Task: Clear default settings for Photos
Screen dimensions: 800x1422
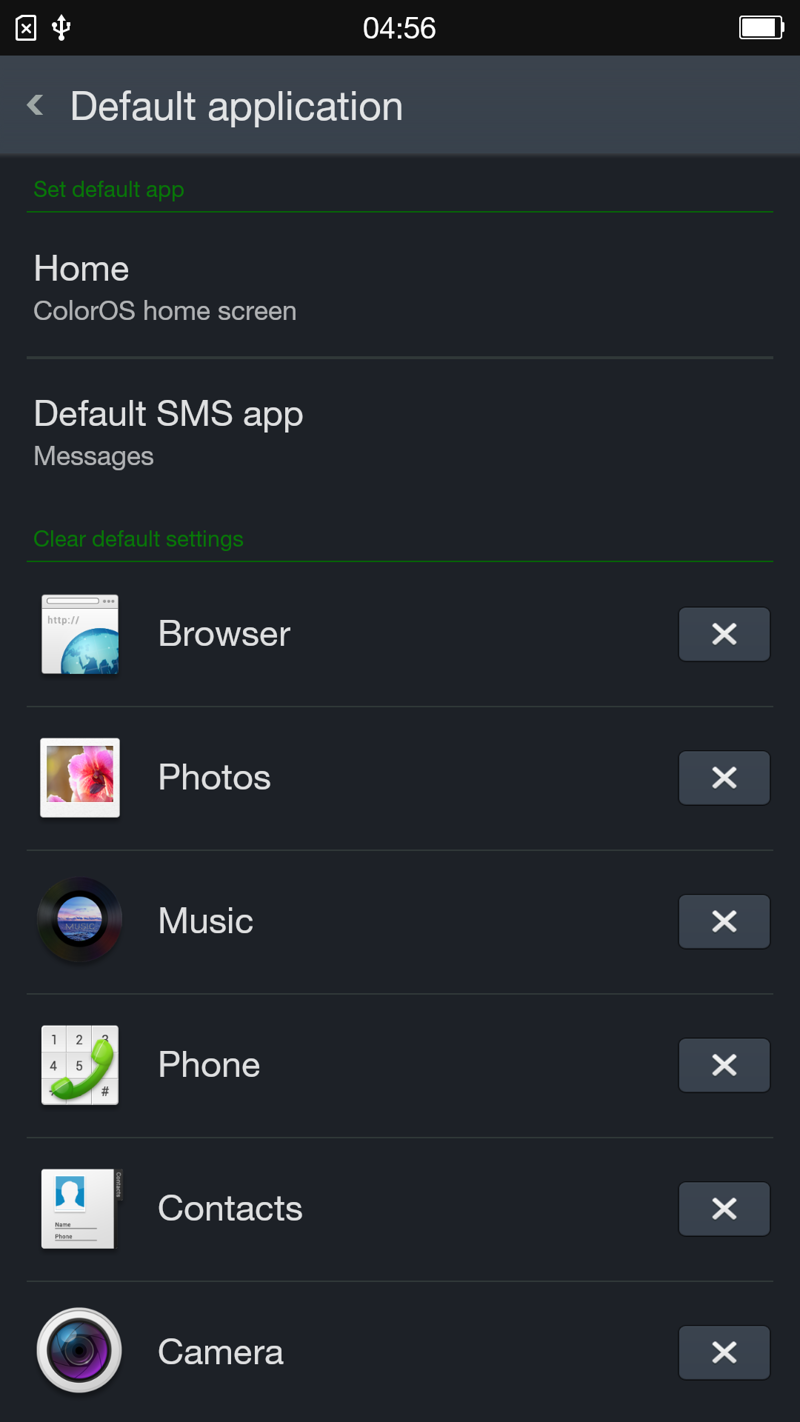Action: point(724,778)
